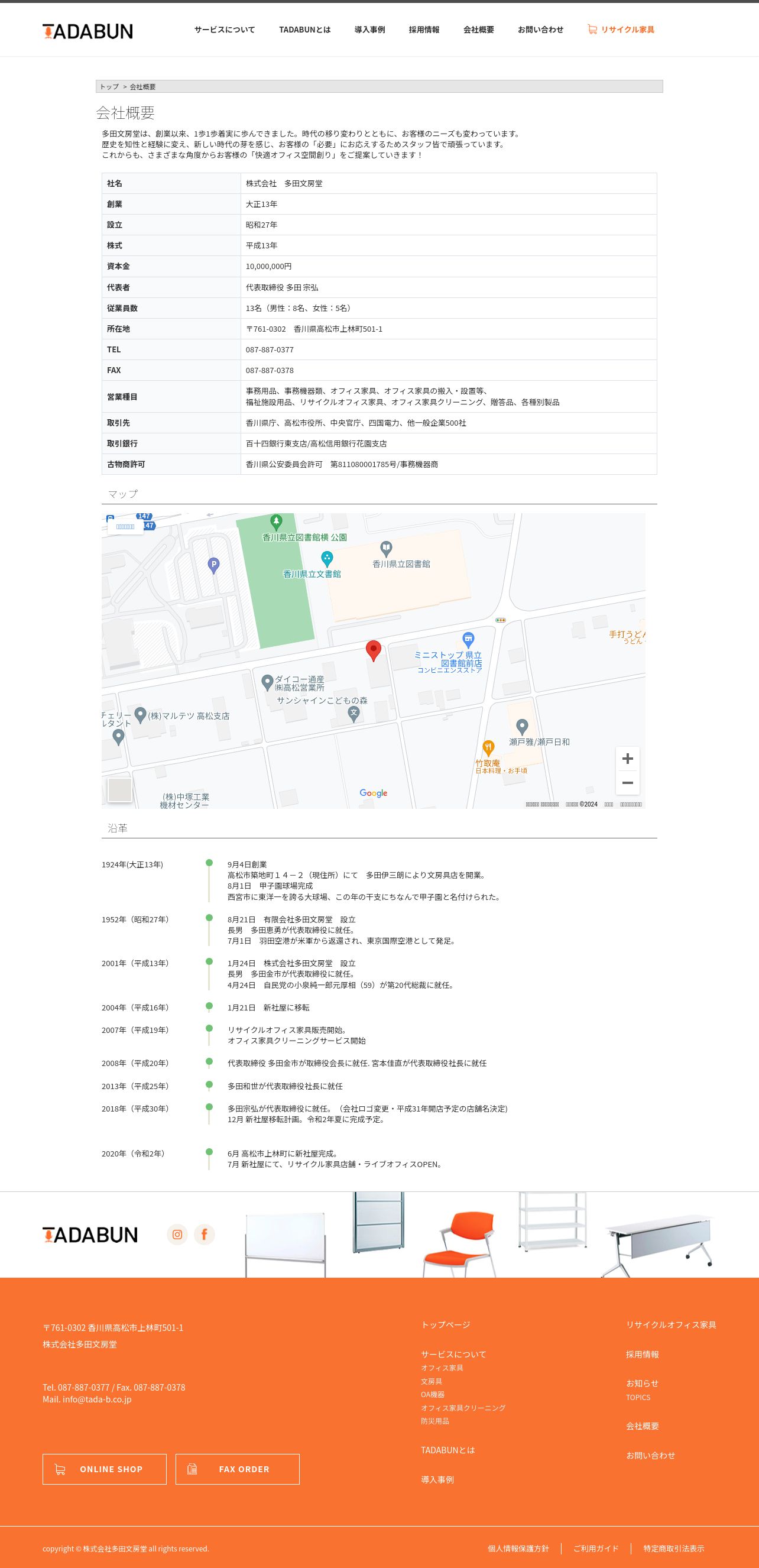Go to TADABUNとは in the top navigation

pos(305,29)
